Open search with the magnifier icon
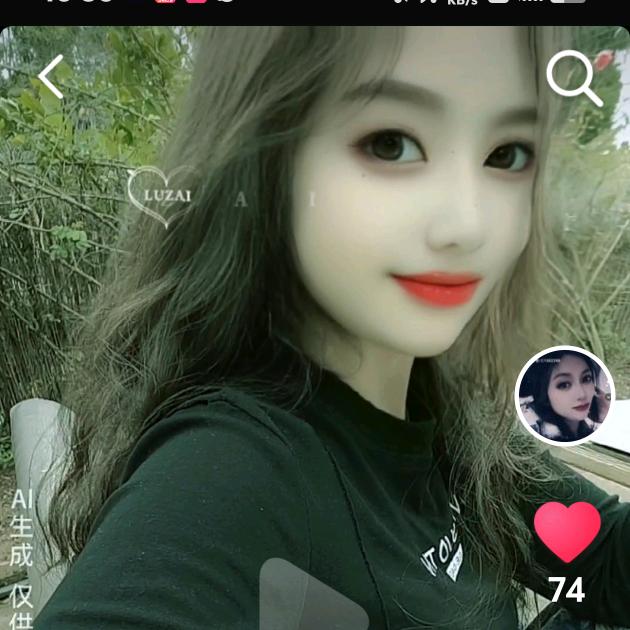This screenshot has width=630, height=630. pos(574,78)
